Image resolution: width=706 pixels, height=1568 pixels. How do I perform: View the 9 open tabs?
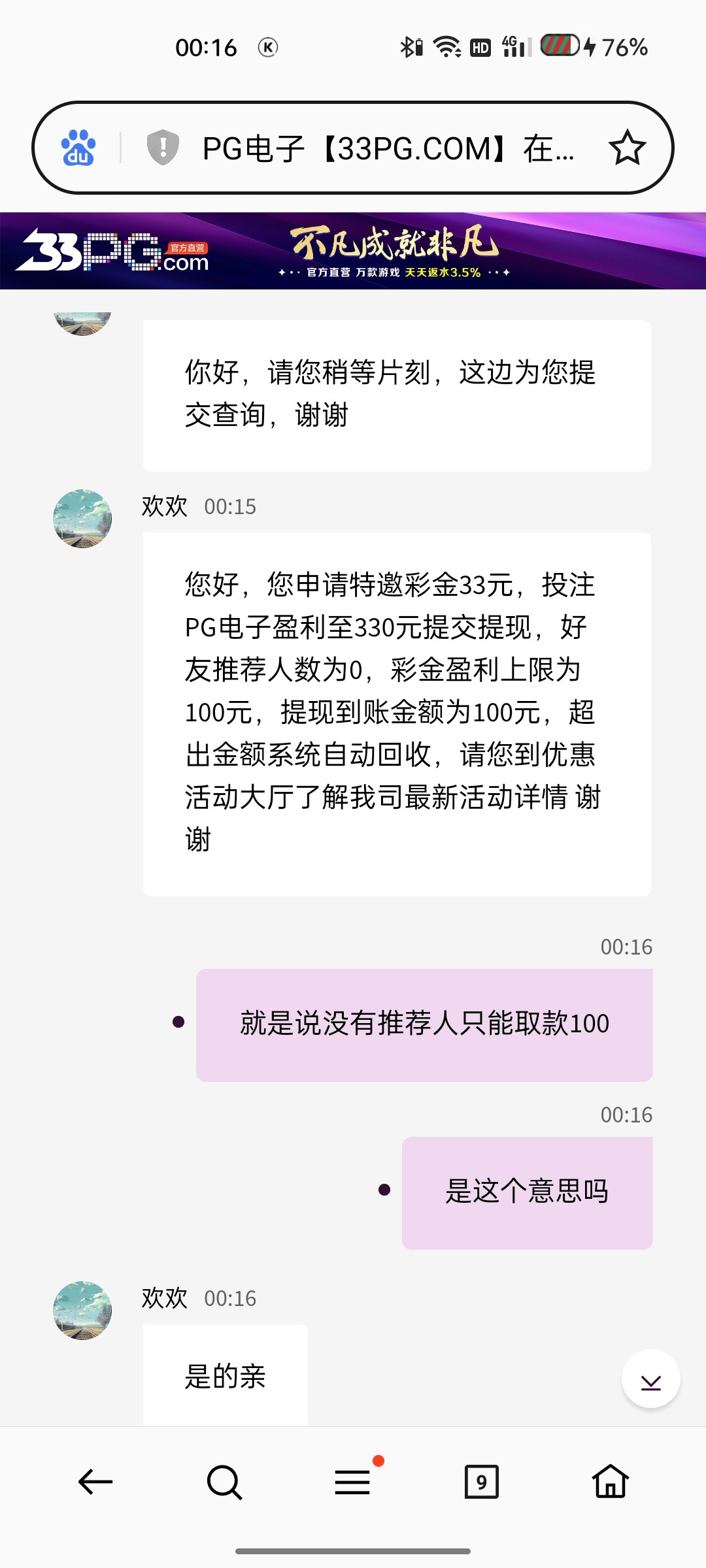click(482, 1482)
